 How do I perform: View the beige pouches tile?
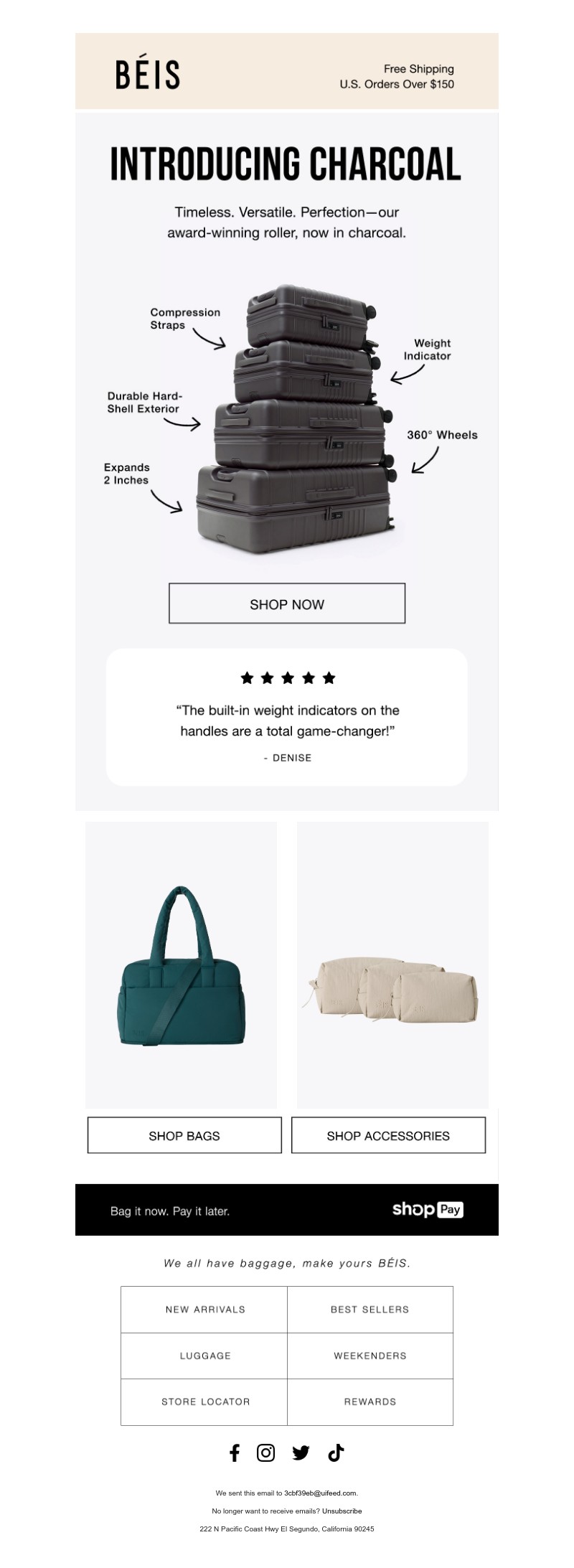pos(392,965)
